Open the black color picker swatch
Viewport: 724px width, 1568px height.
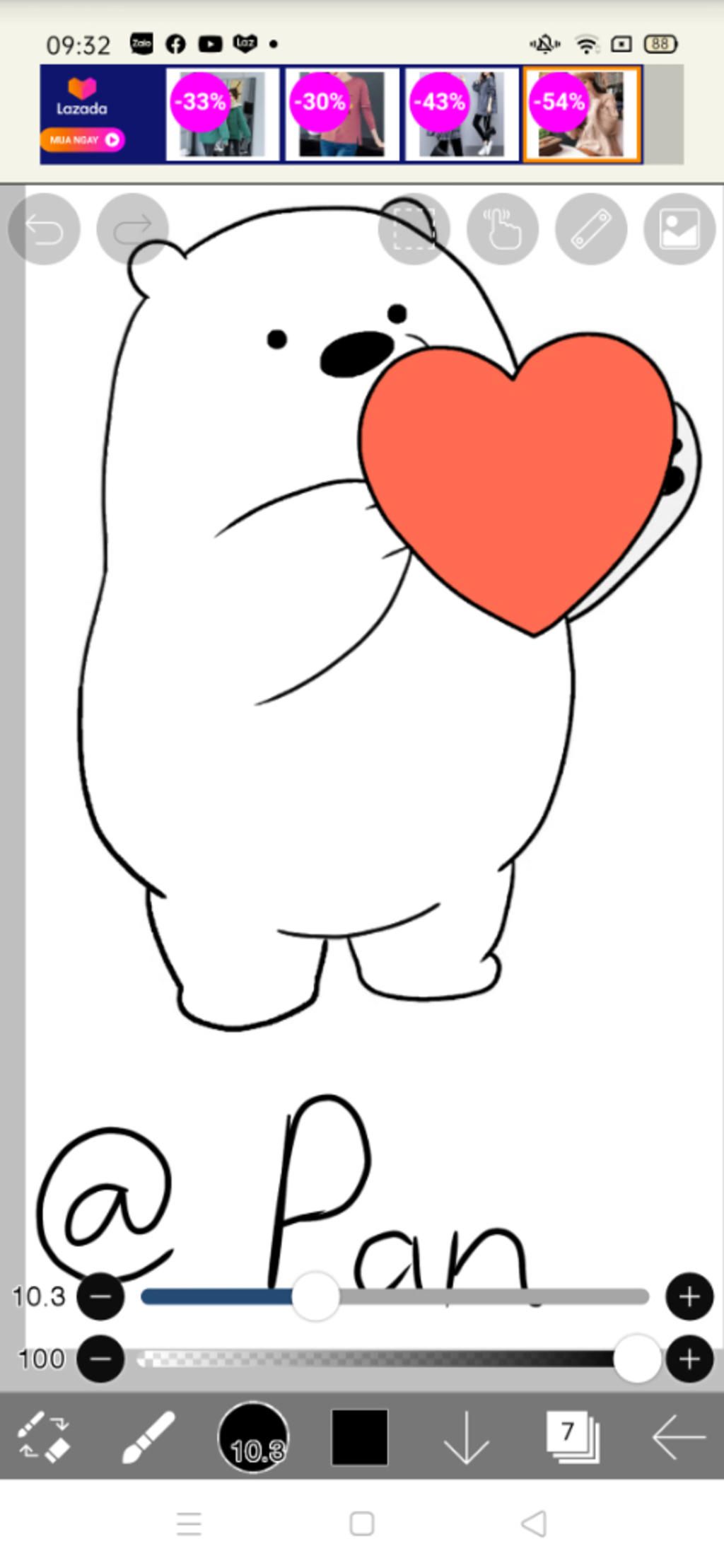[359, 1436]
